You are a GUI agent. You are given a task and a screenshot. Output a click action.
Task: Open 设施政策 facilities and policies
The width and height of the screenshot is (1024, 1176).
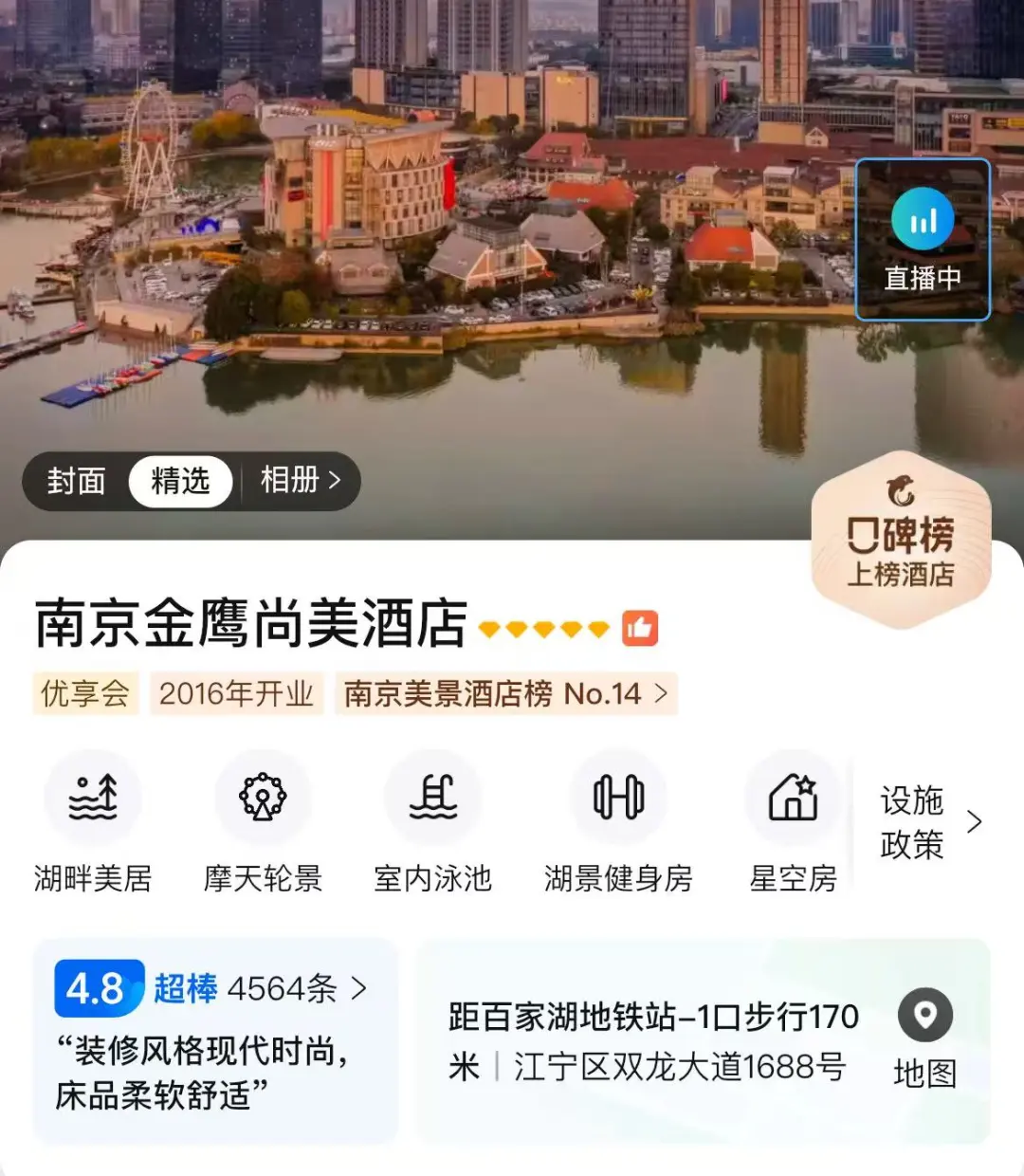(x=929, y=822)
